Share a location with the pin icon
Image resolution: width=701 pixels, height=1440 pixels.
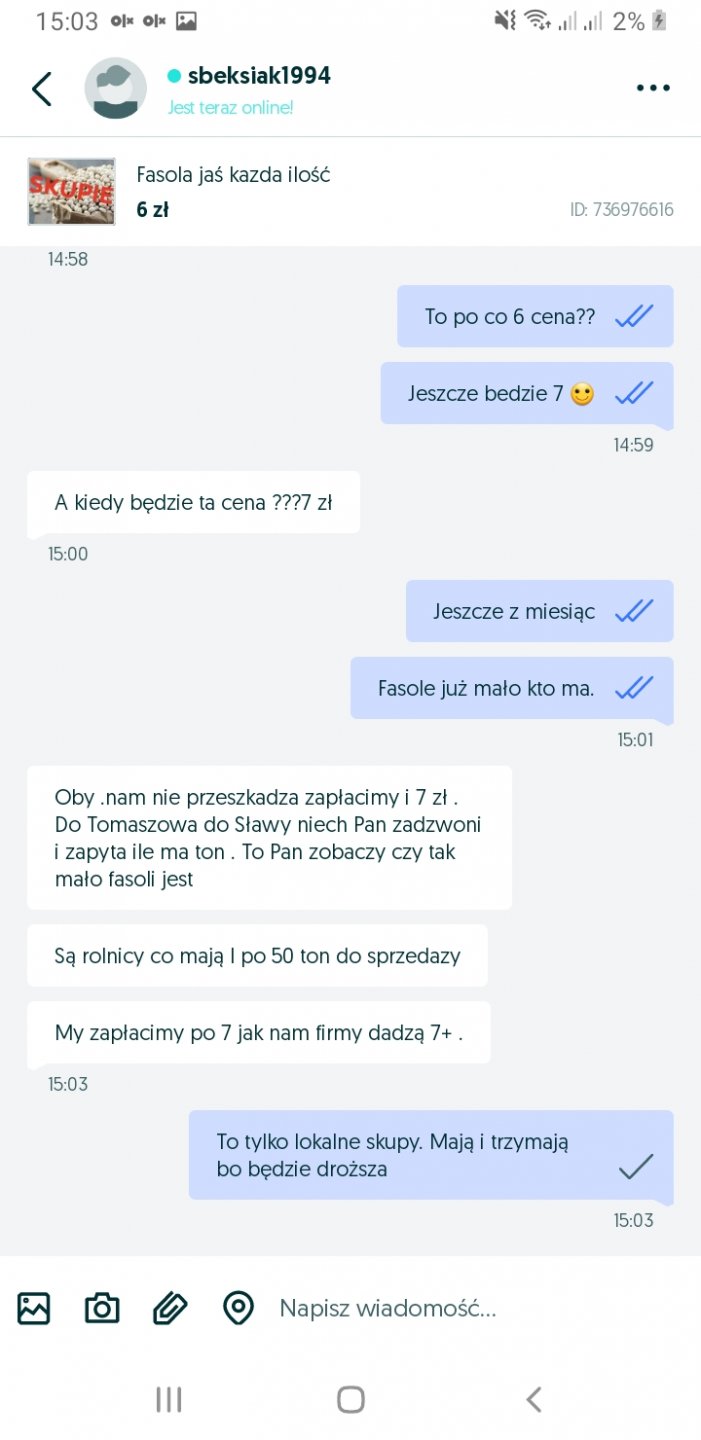point(238,1308)
